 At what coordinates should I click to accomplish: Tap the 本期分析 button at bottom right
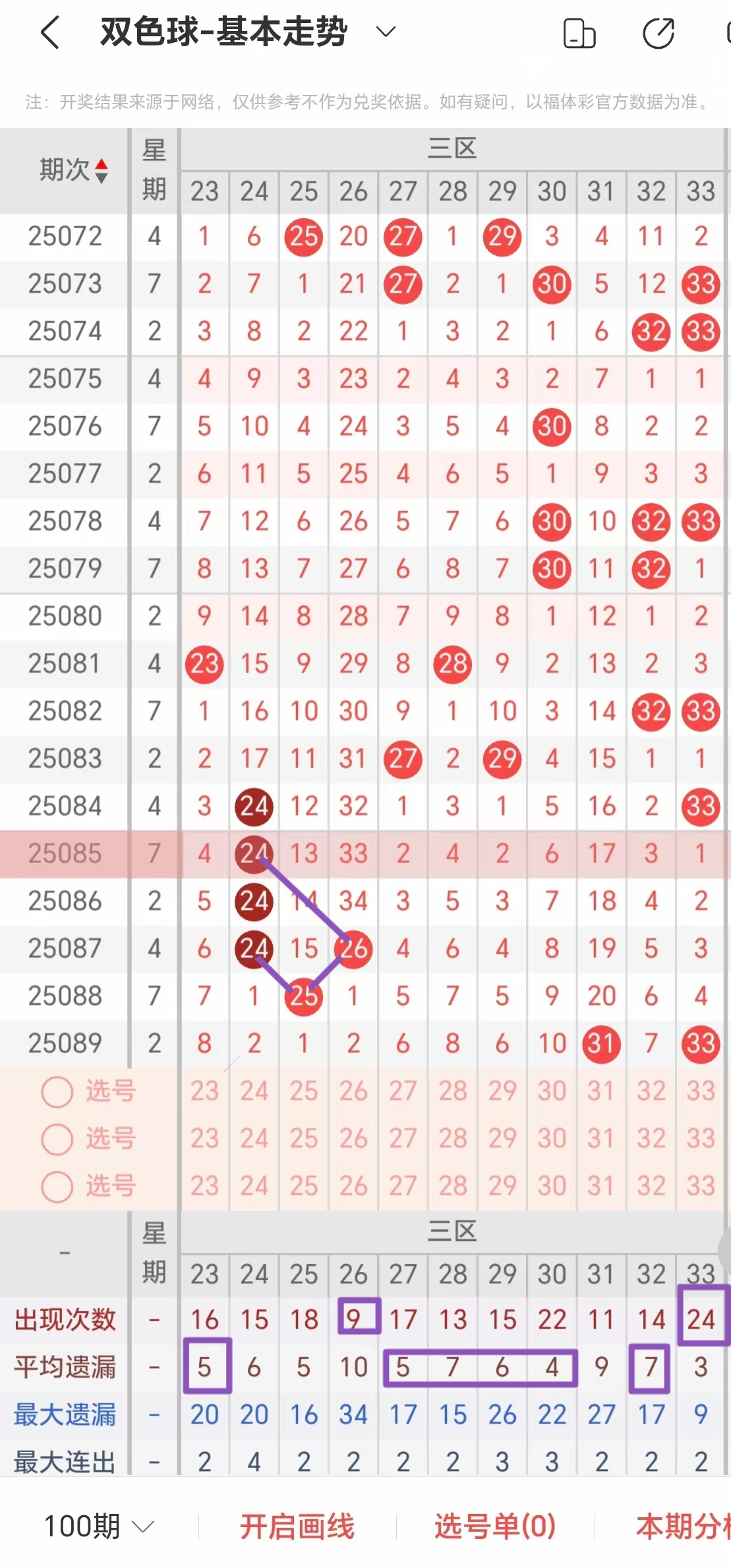point(682,1526)
